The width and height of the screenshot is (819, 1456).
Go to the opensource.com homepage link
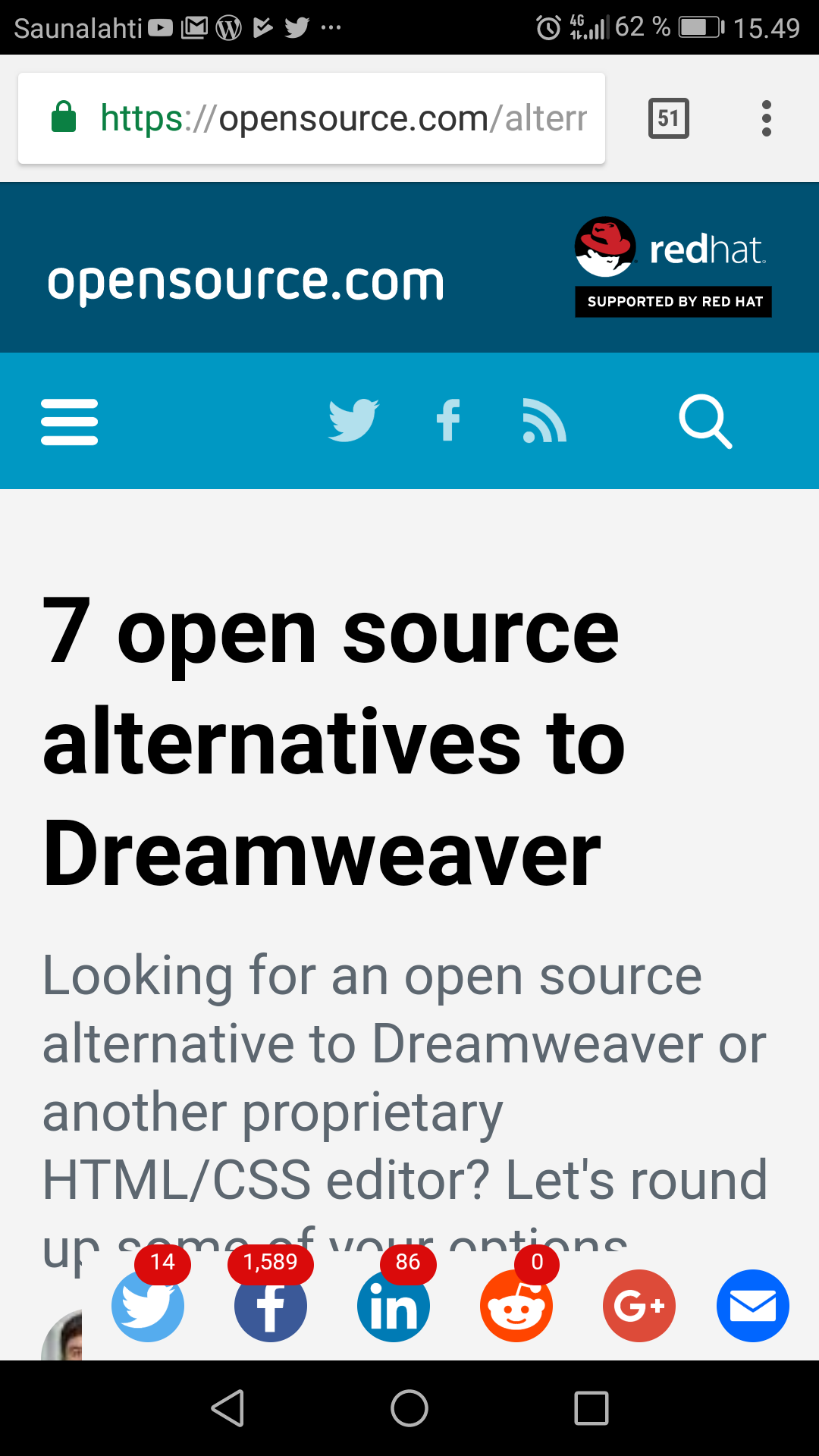[x=246, y=281]
